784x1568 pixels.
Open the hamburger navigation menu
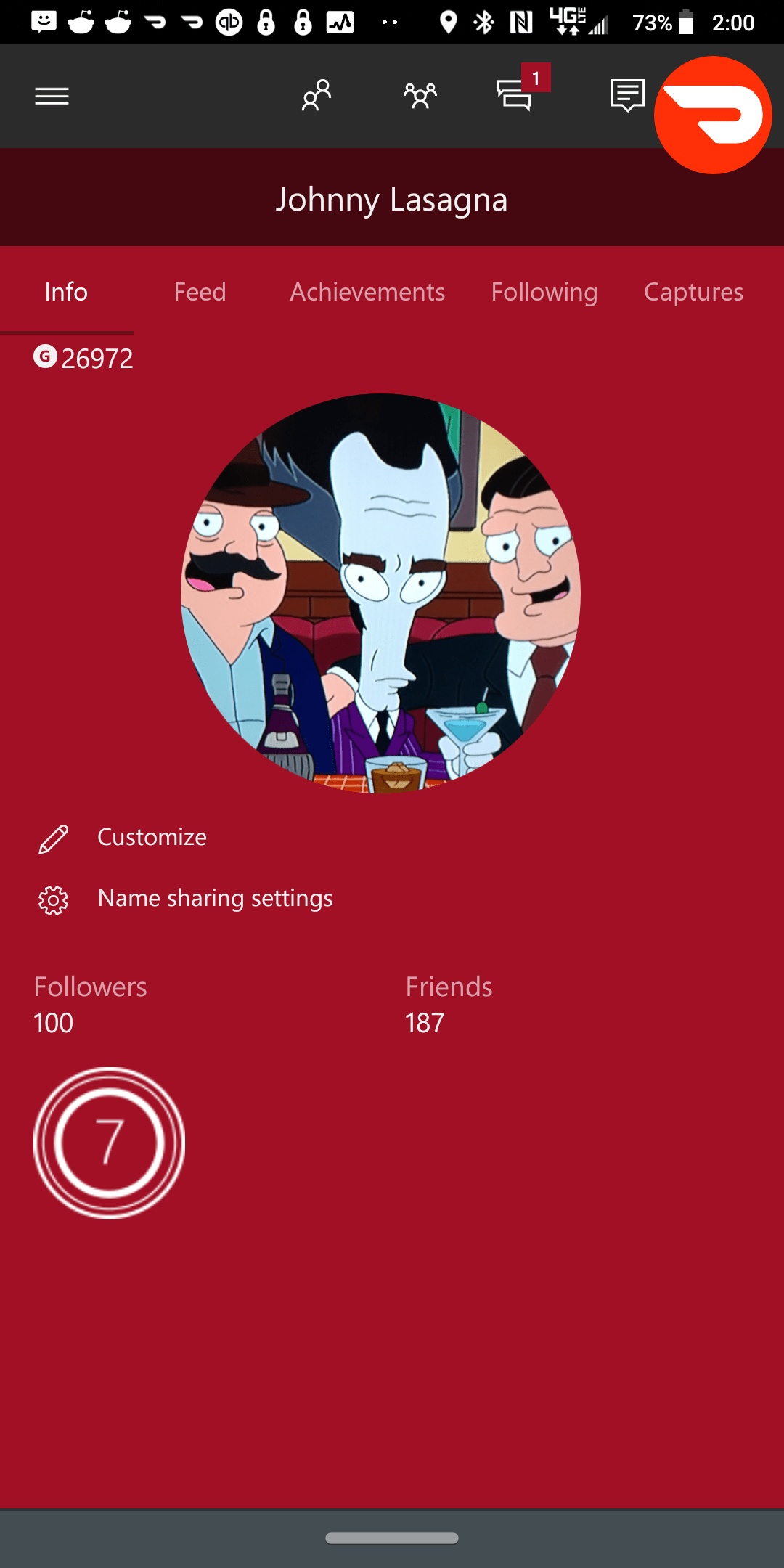[52, 96]
